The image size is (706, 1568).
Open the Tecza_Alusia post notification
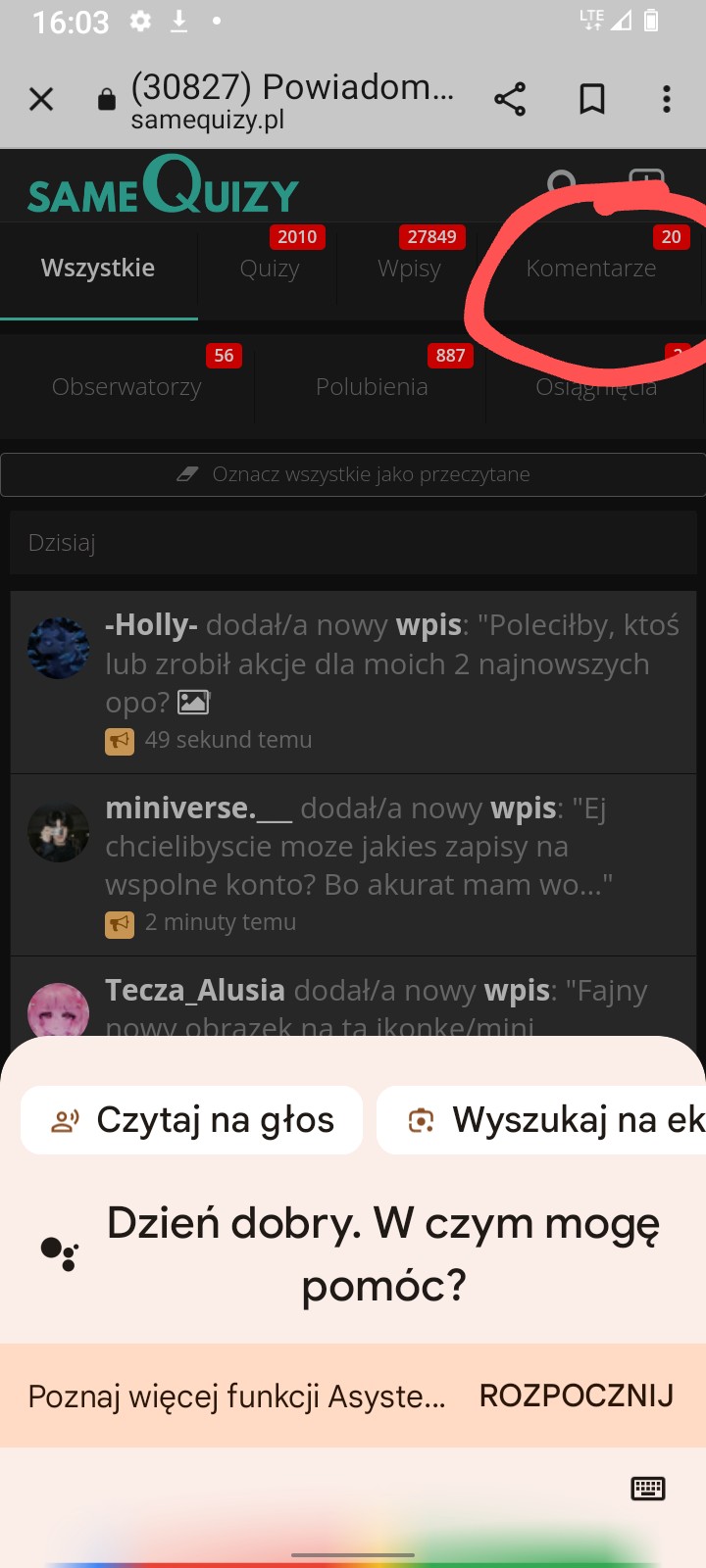tap(353, 998)
